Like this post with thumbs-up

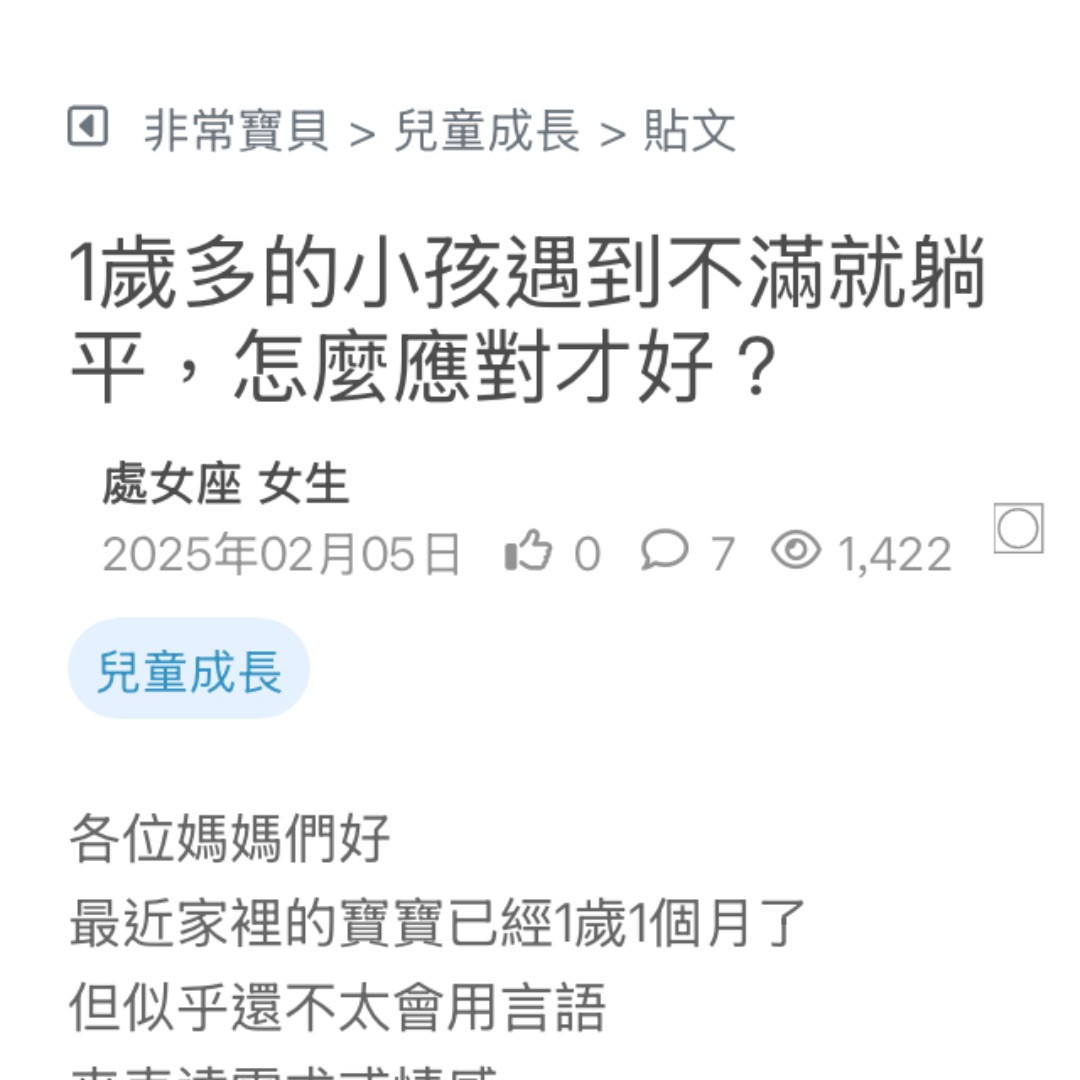click(x=529, y=552)
